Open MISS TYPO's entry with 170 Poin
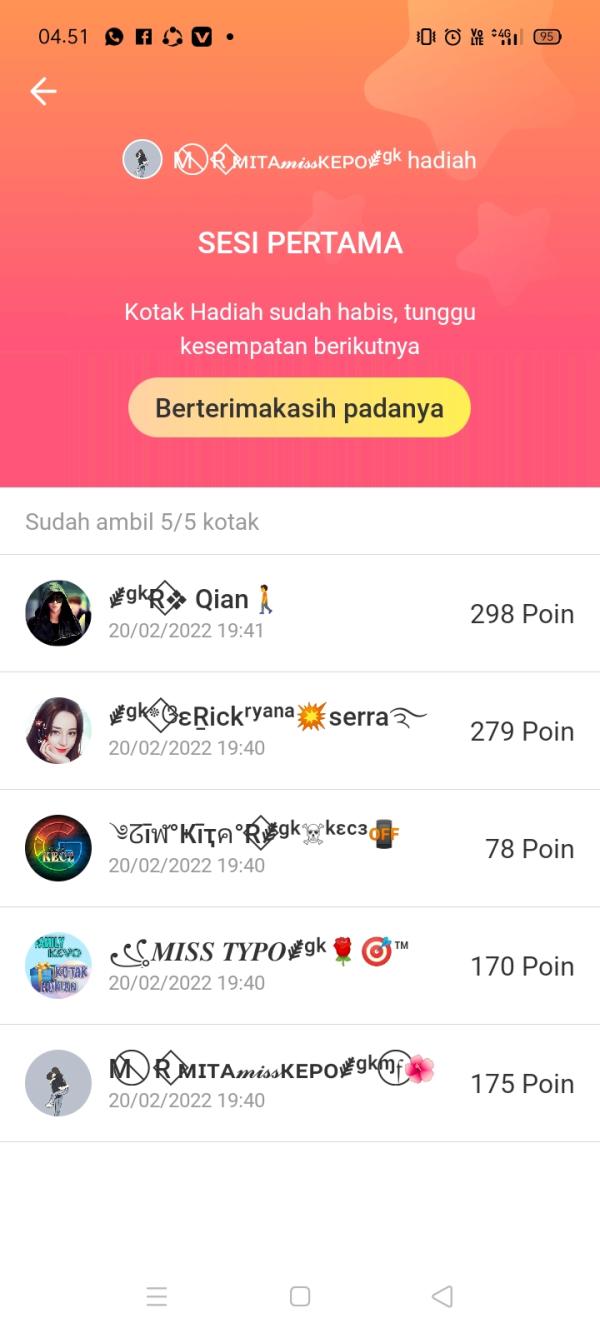The width and height of the screenshot is (600, 1333). [x=300, y=965]
